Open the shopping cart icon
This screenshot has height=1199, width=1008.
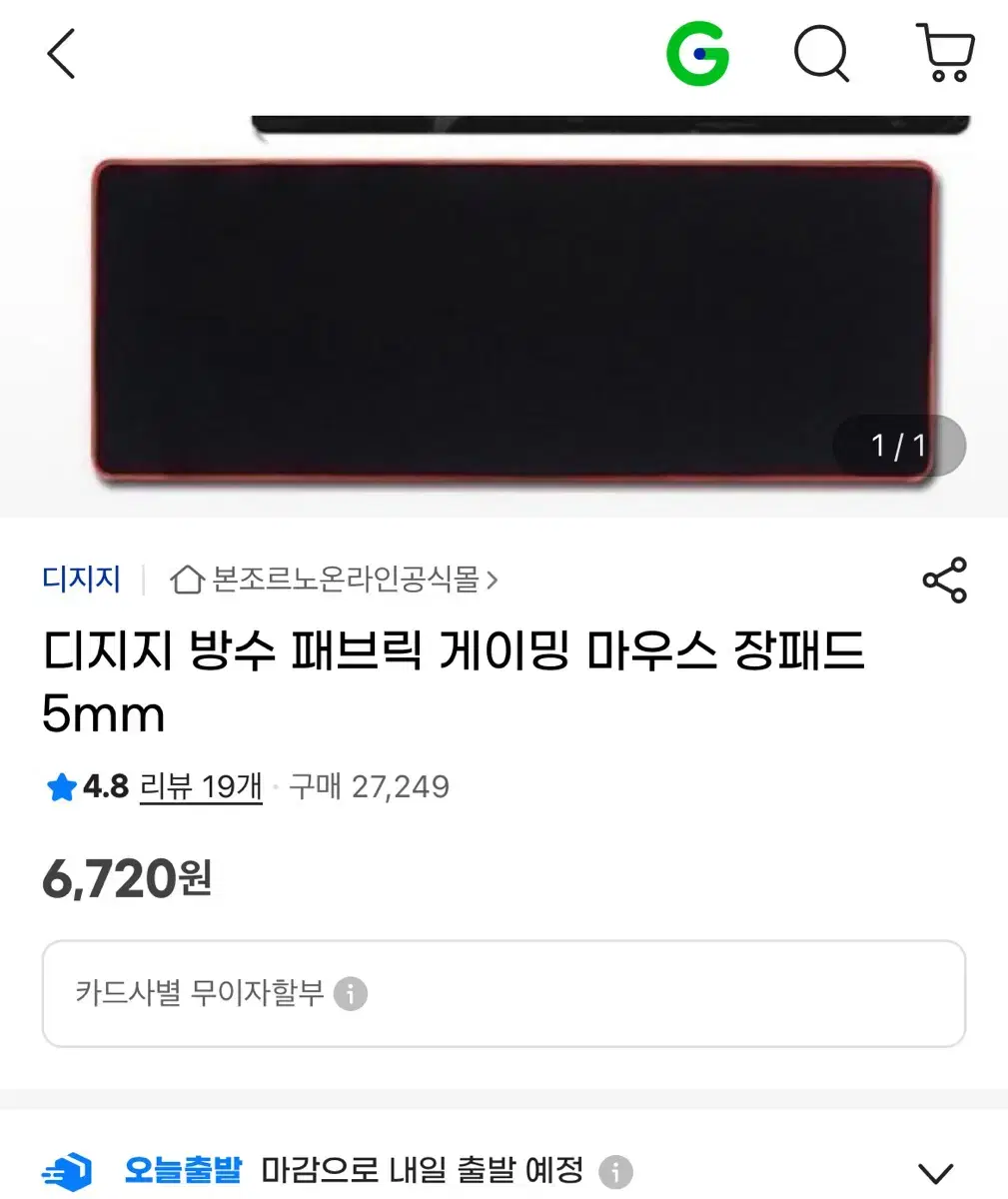(x=945, y=54)
